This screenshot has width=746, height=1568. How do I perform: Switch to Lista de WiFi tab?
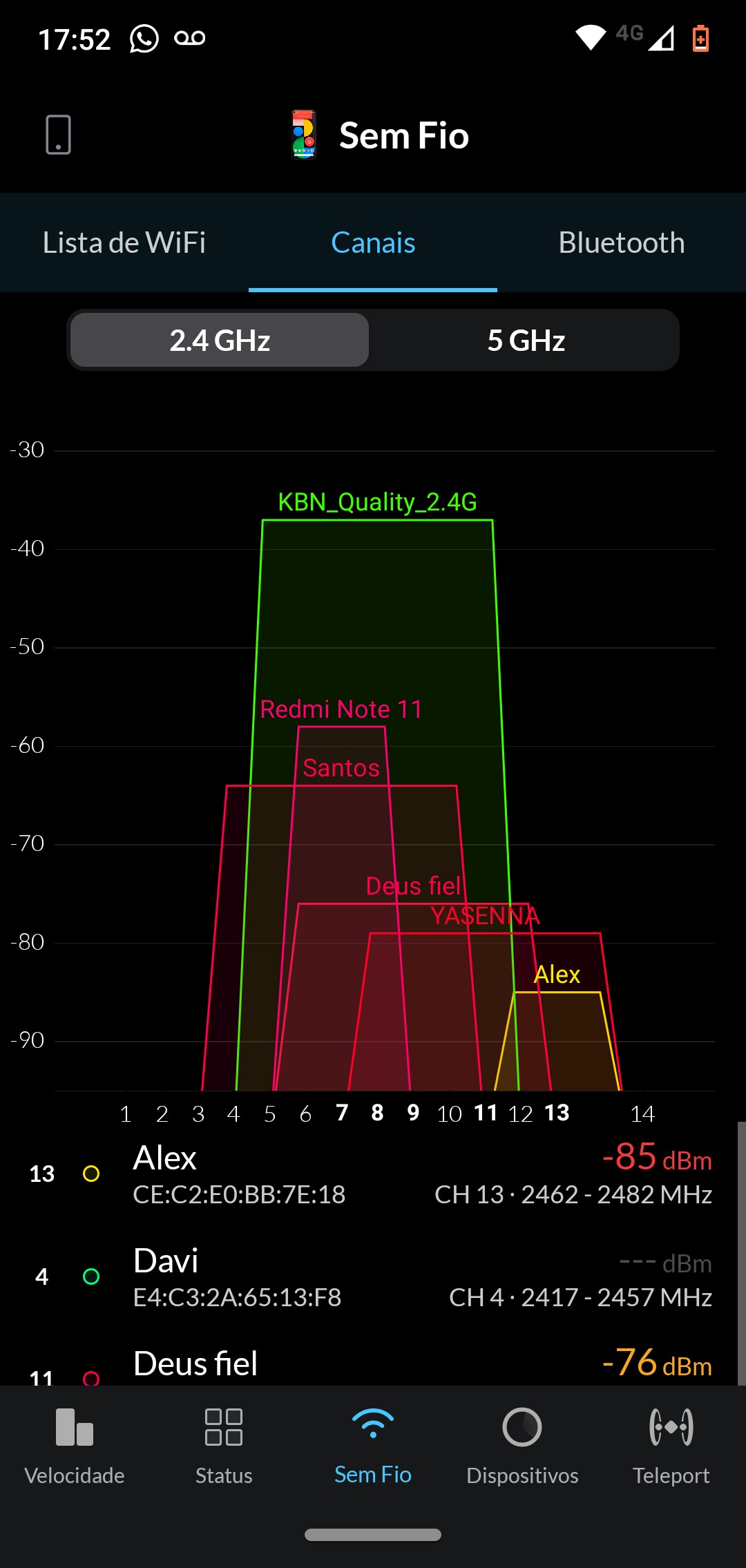124,242
